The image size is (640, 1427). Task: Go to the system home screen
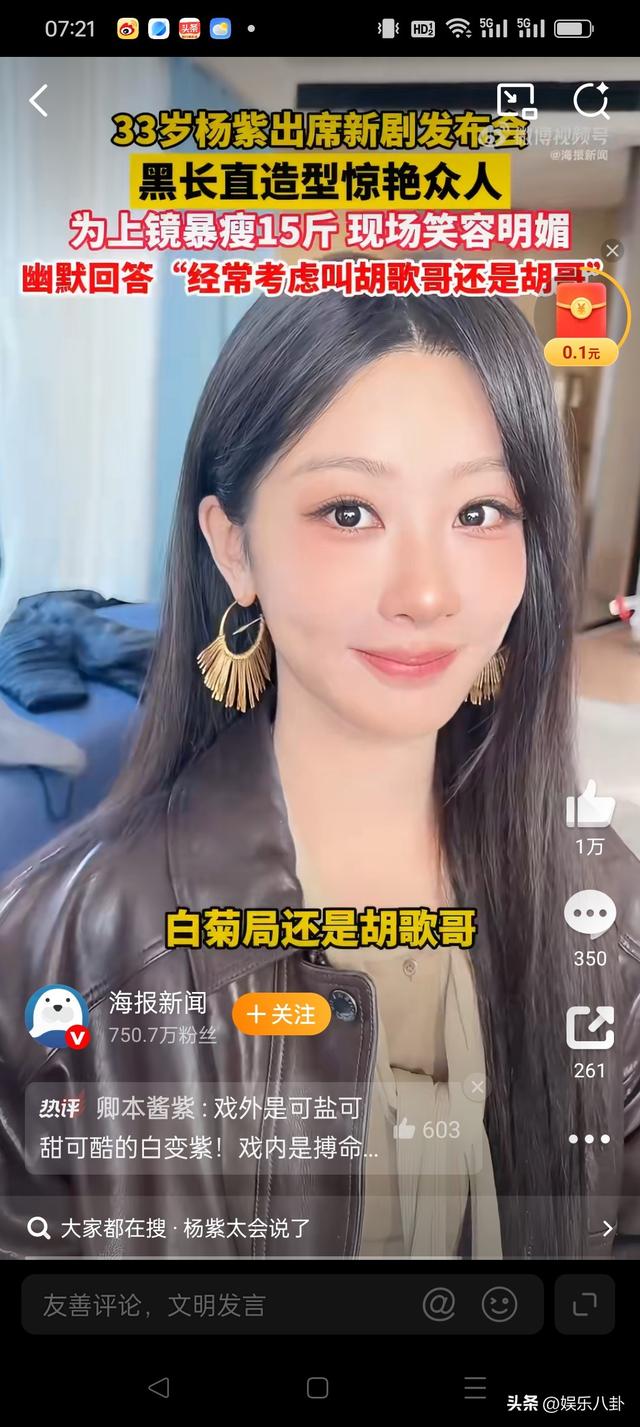tap(318, 1387)
